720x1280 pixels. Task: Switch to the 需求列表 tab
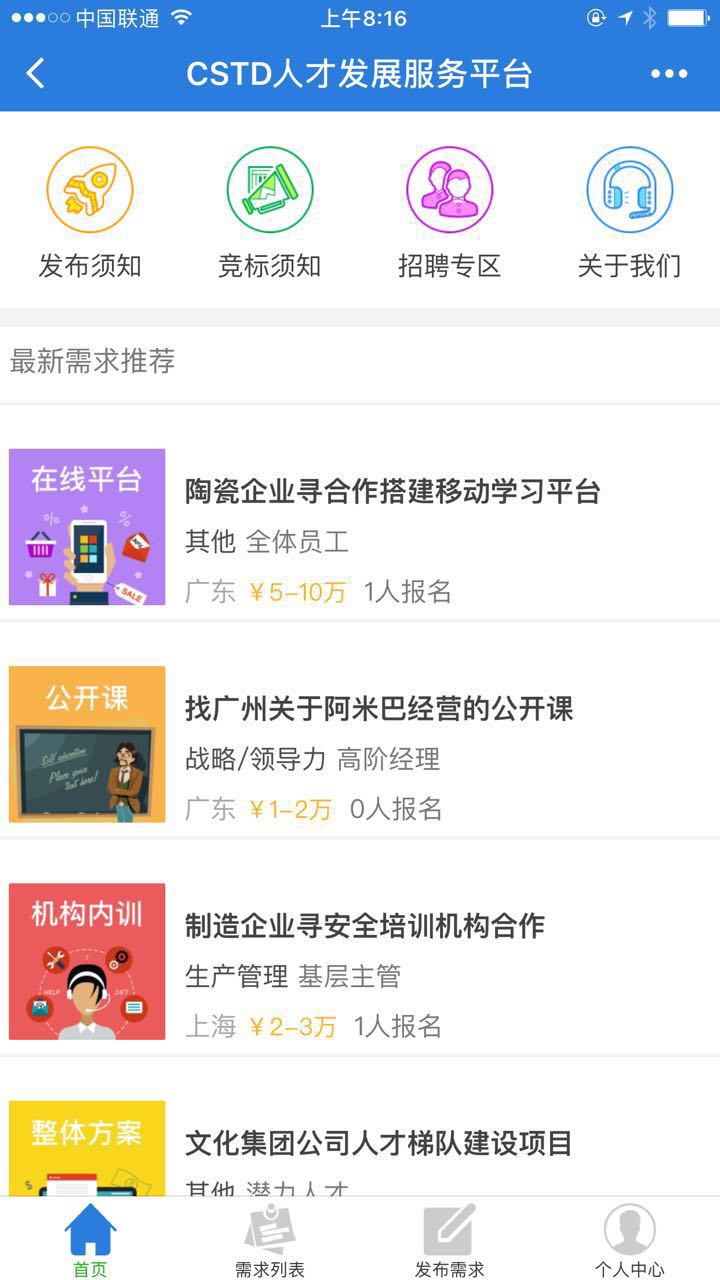pos(270,1240)
